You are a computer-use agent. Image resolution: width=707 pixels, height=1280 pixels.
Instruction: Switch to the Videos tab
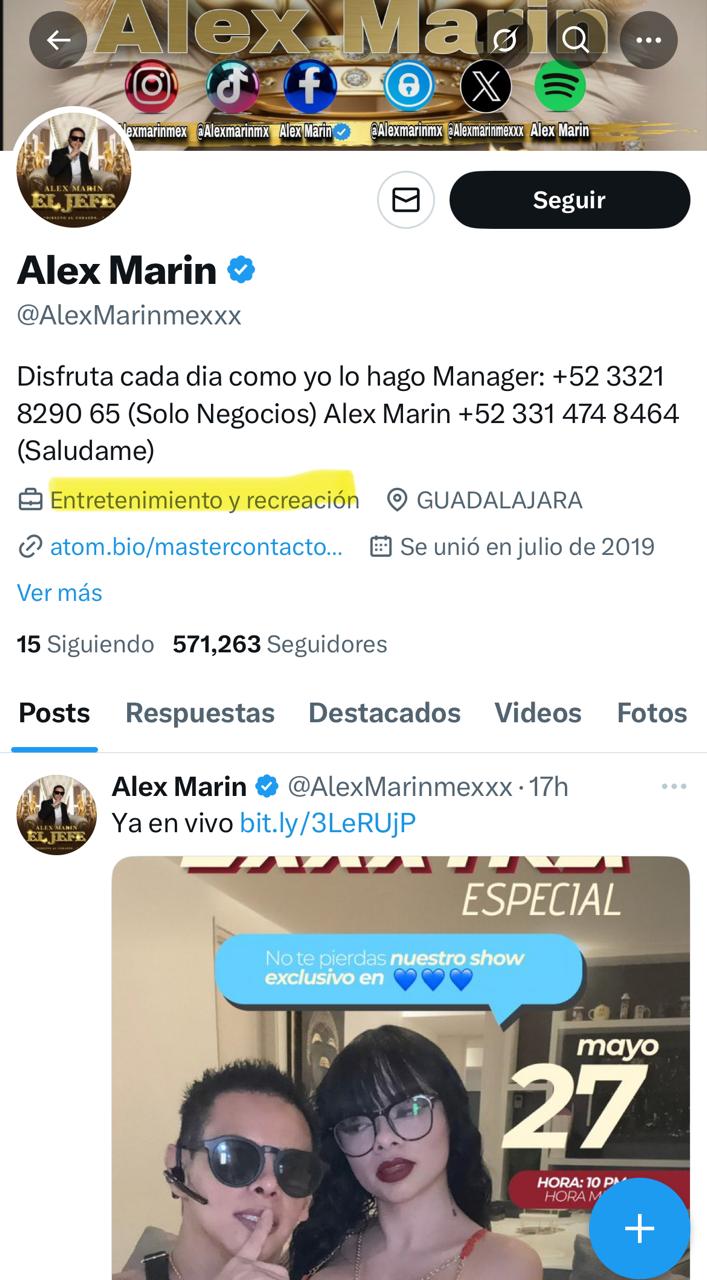(x=538, y=713)
